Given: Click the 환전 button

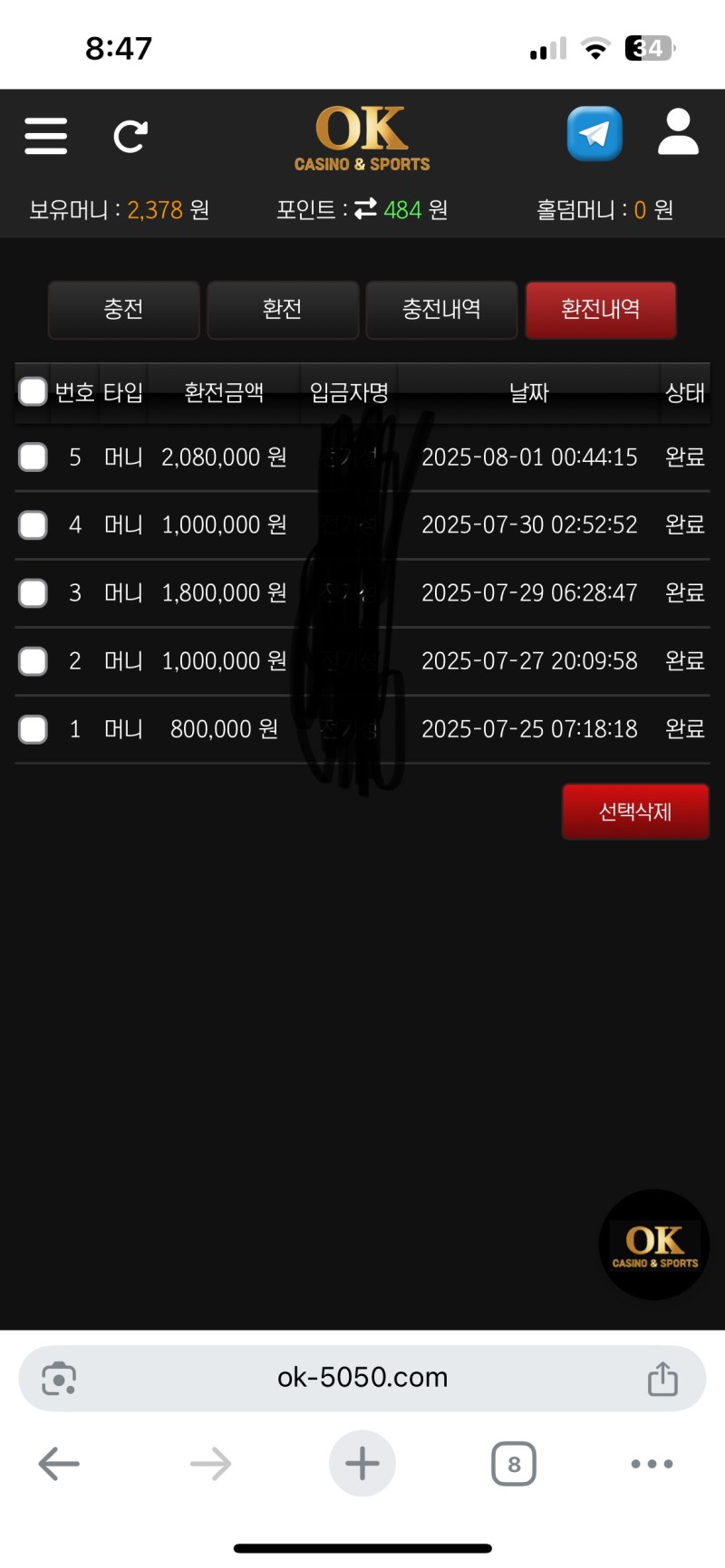Looking at the screenshot, I should click(x=283, y=310).
